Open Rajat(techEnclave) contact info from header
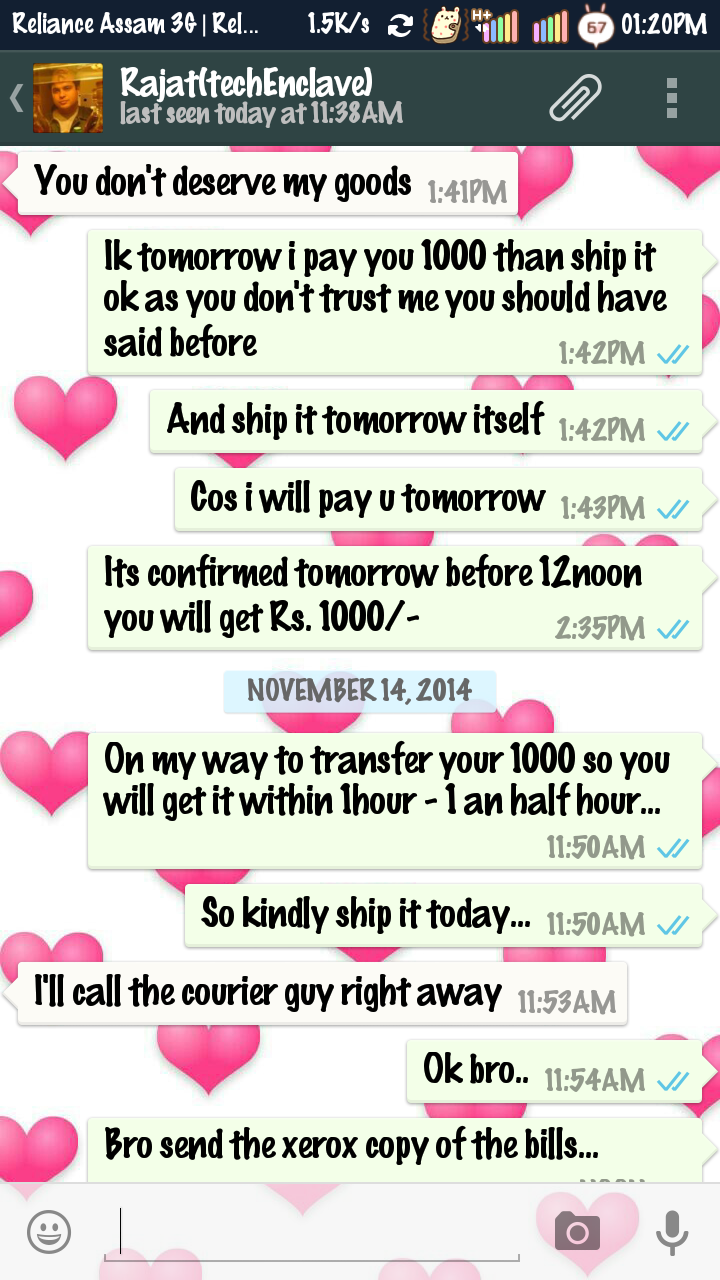 (x=260, y=97)
